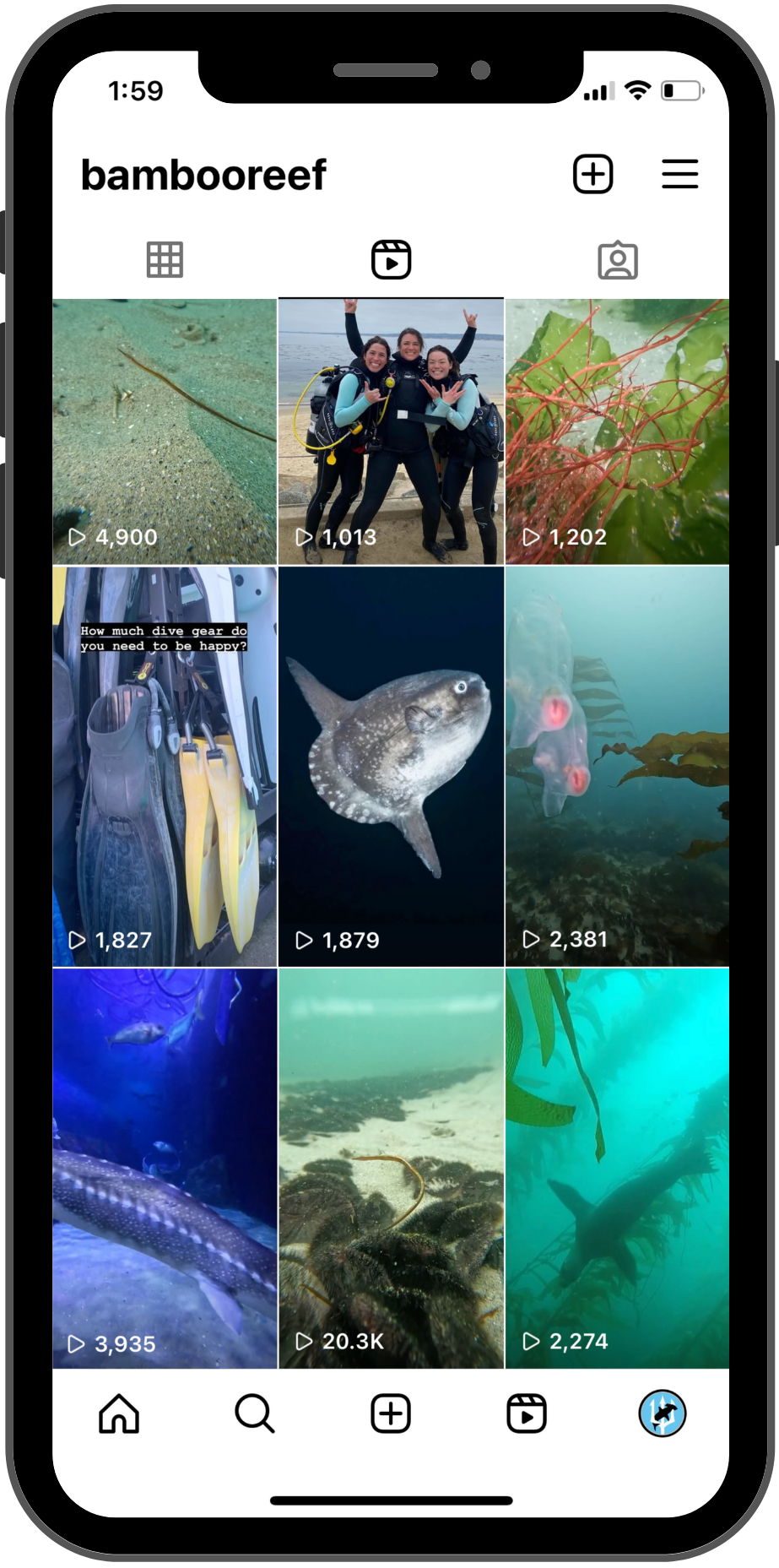Image resolution: width=779 pixels, height=1568 pixels.
Task: Open the dive gear reel with 1,827 views
Action: [x=165, y=766]
